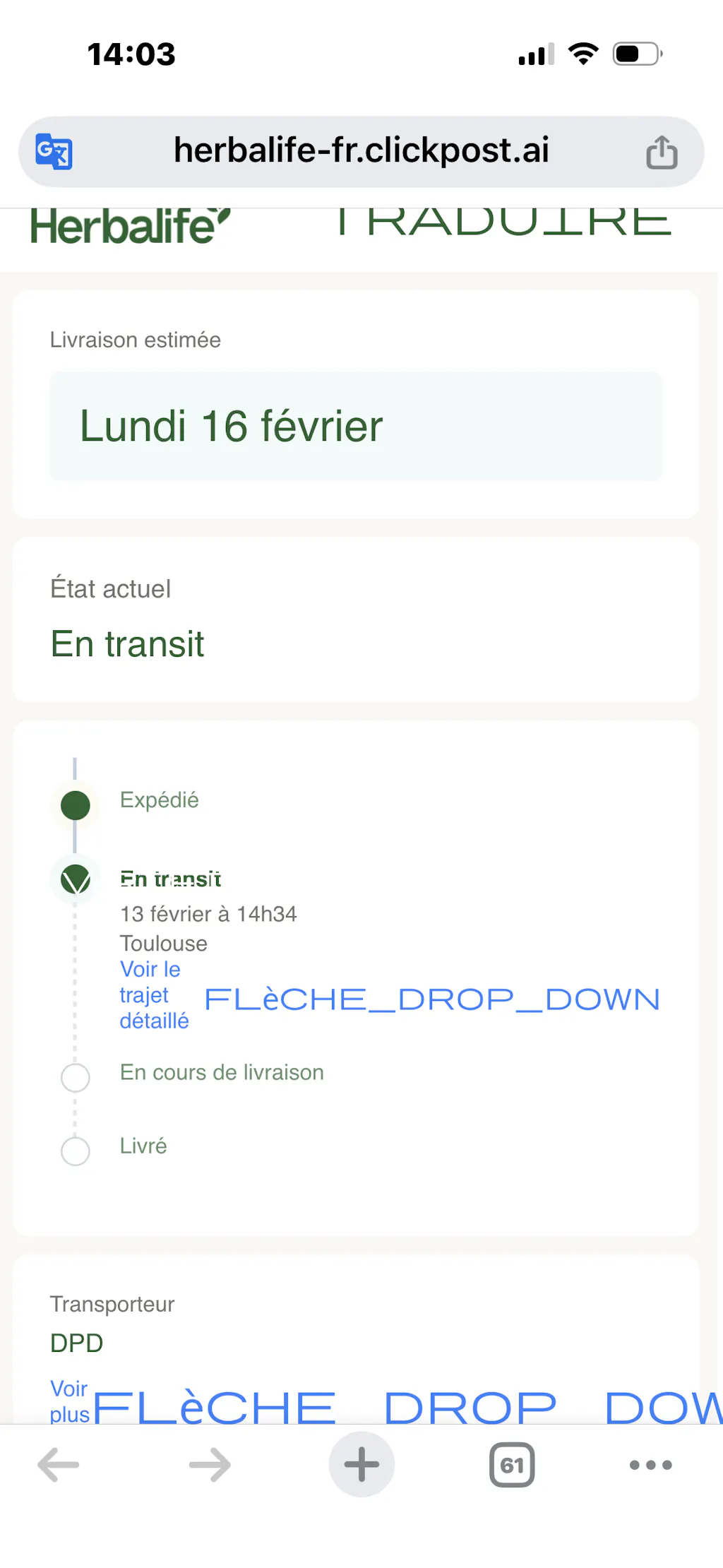Share this tracking page
This screenshot has width=723, height=1568.
pos(661,153)
